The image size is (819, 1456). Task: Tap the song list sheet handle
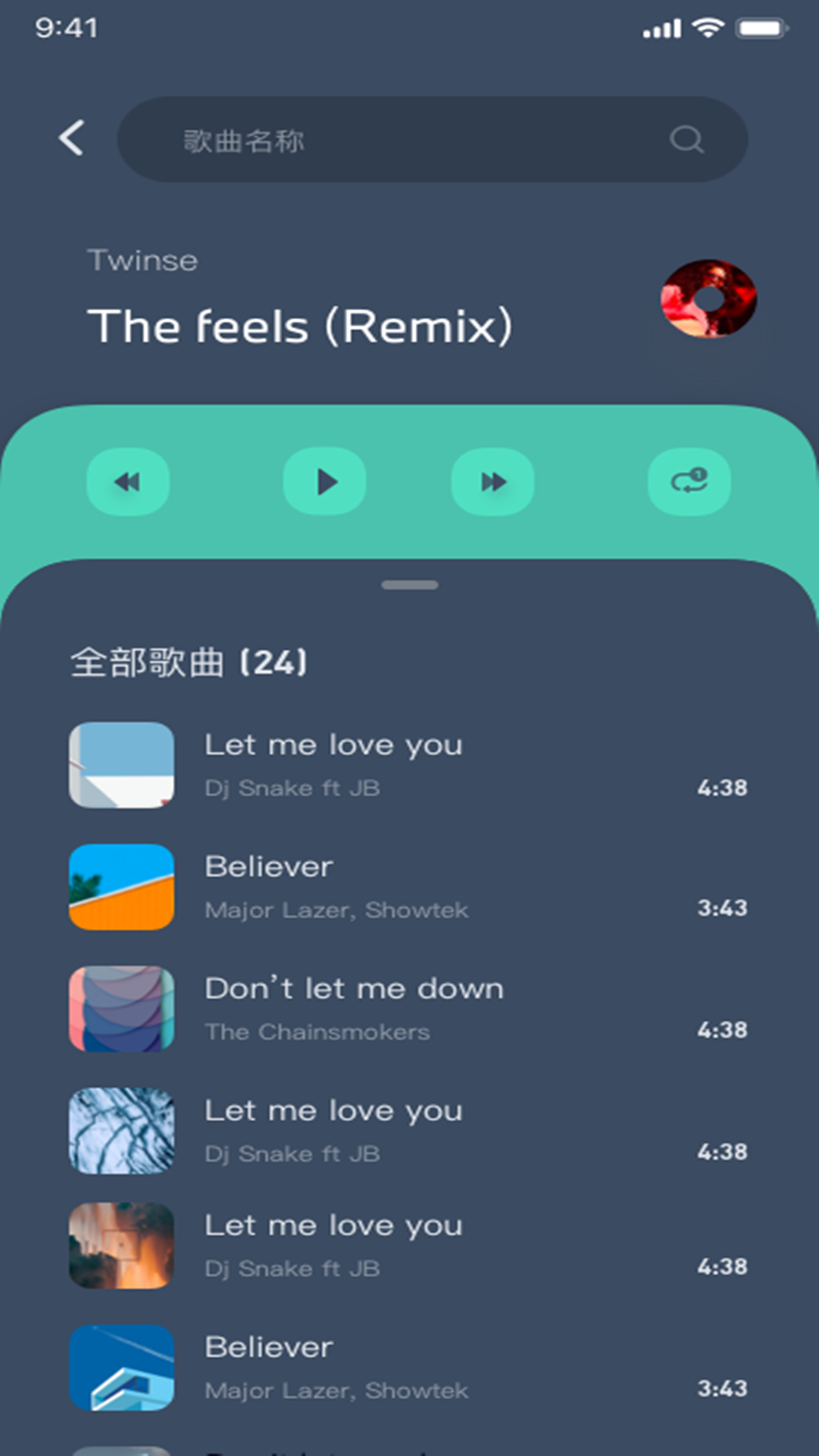409,585
